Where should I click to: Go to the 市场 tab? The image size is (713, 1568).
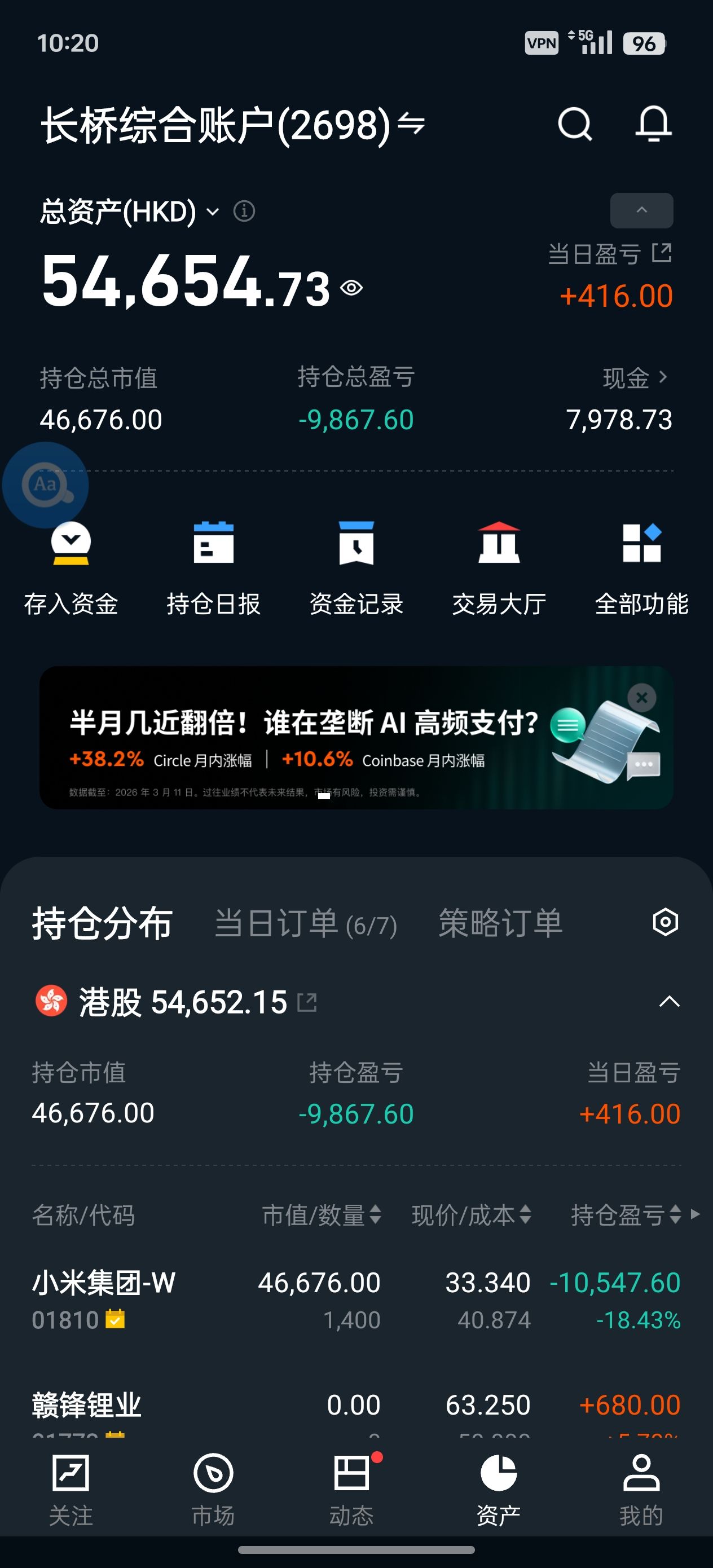click(x=213, y=1489)
